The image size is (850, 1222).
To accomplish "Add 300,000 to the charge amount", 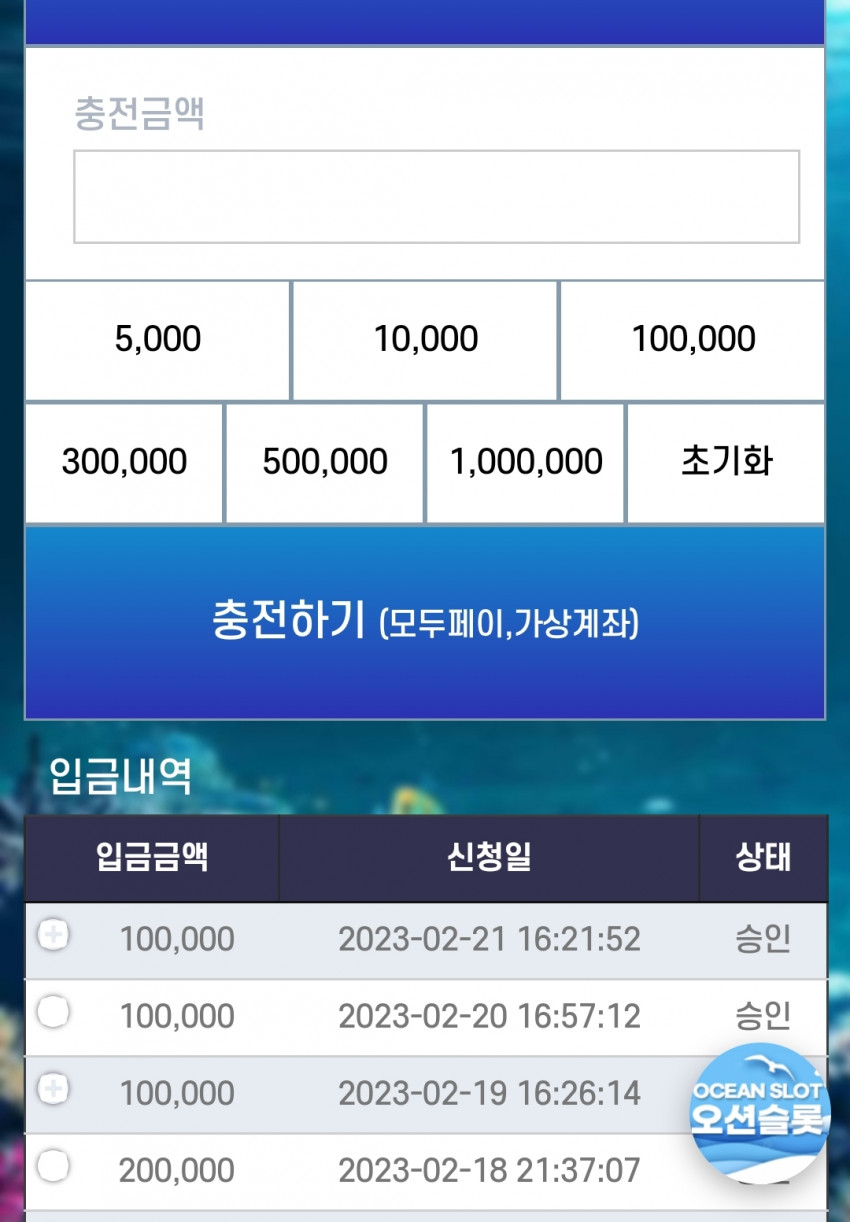I will pyautogui.click(x=124, y=463).
